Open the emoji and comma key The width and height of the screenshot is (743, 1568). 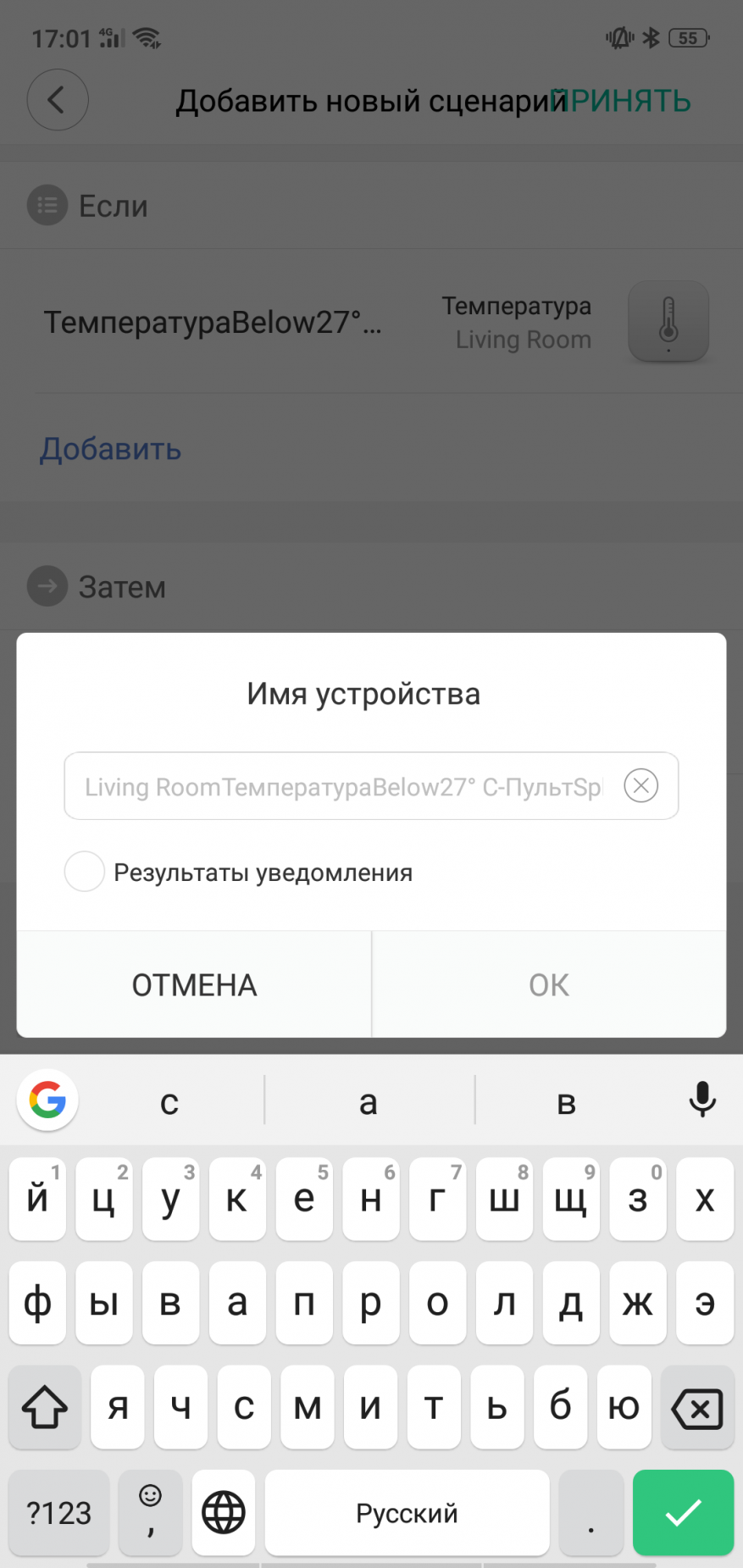[x=150, y=1513]
